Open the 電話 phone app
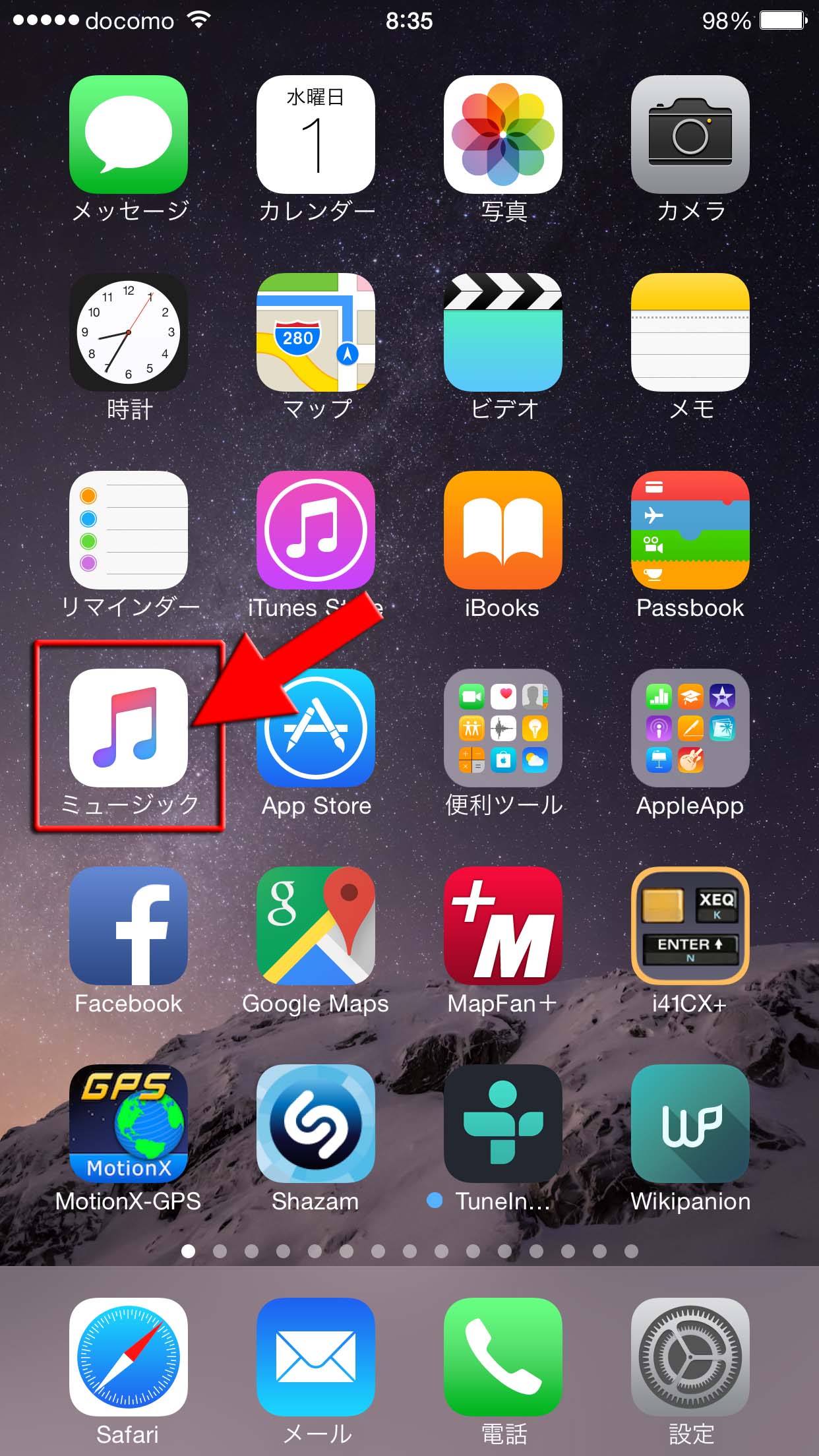The height and width of the screenshot is (1456, 819). click(x=503, y=1357)
